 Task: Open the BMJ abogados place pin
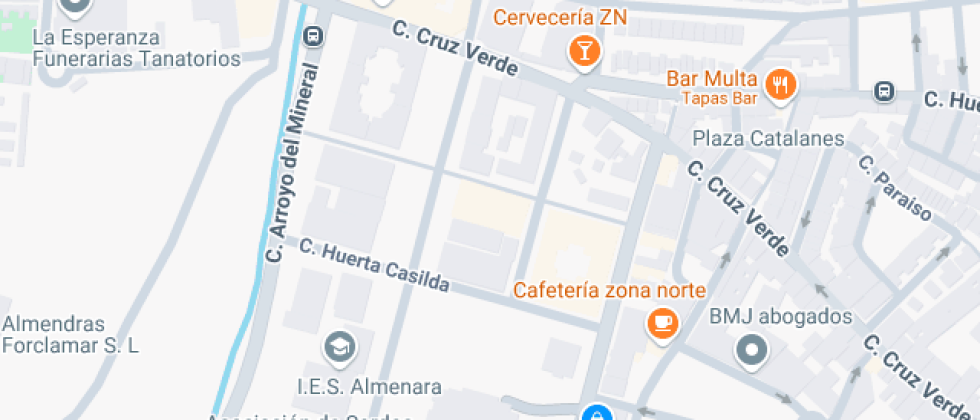pos(751,349)
